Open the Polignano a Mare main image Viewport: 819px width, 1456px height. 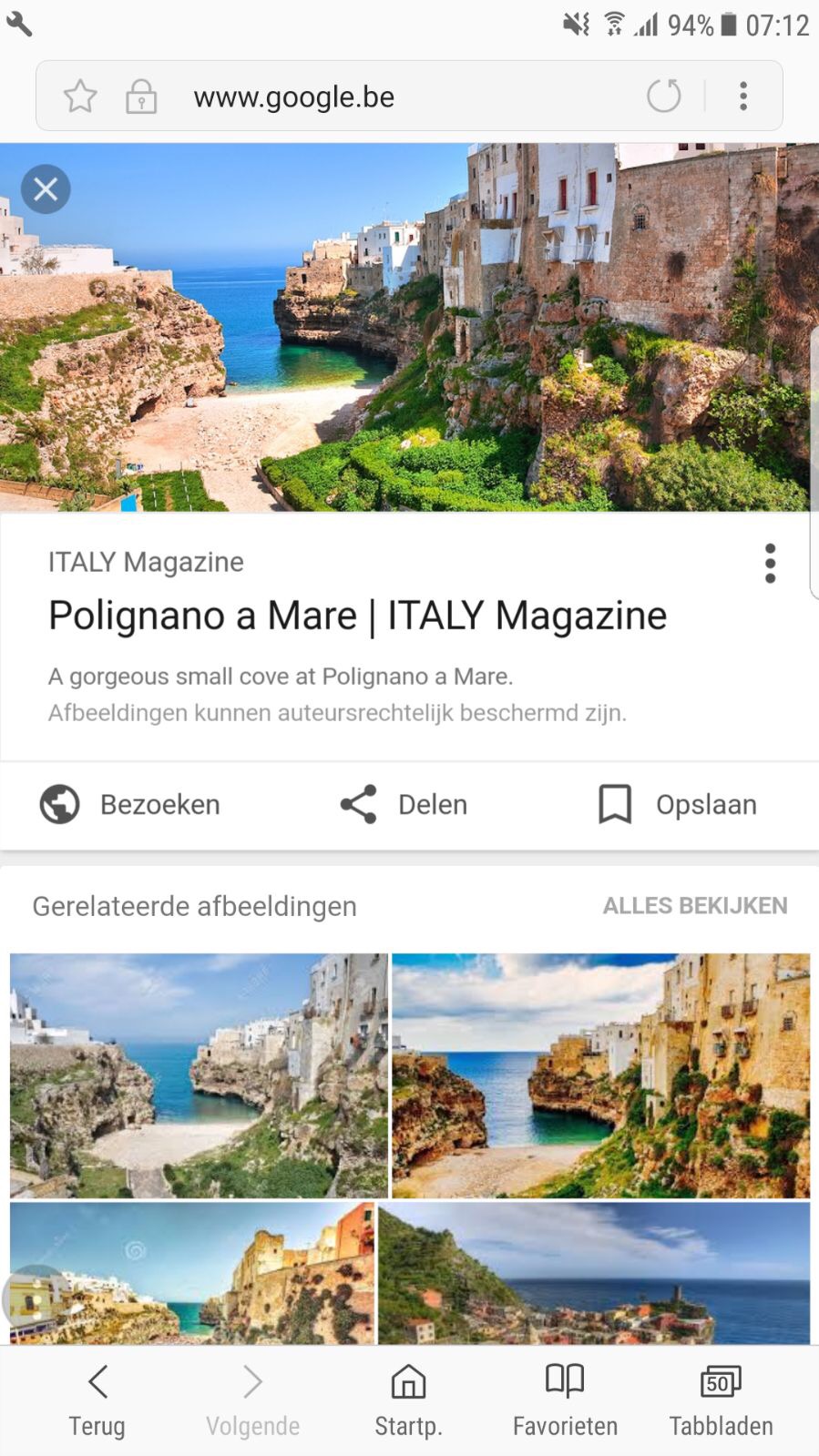click(x=409, y=327)
